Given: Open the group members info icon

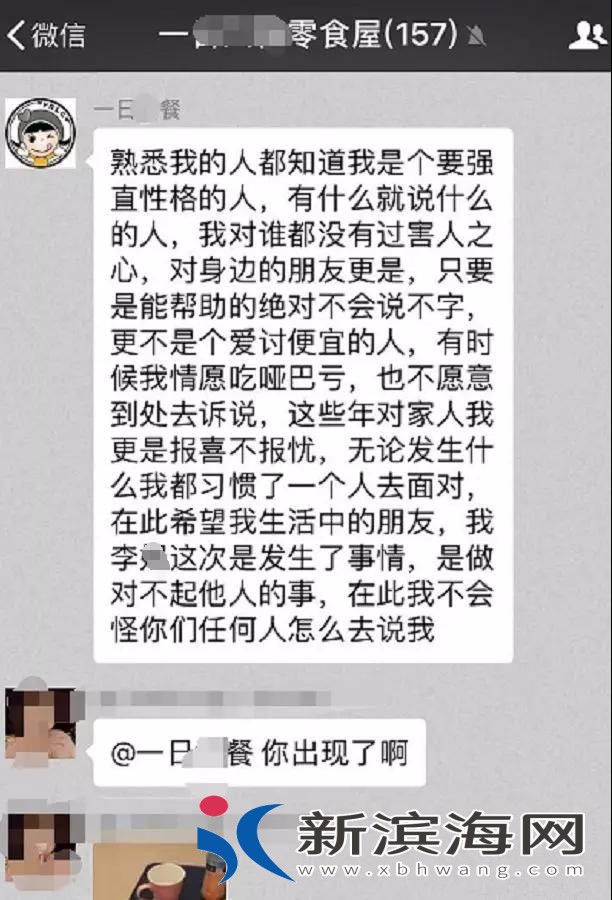Looking at the screenshot, I should coord(587,36).
